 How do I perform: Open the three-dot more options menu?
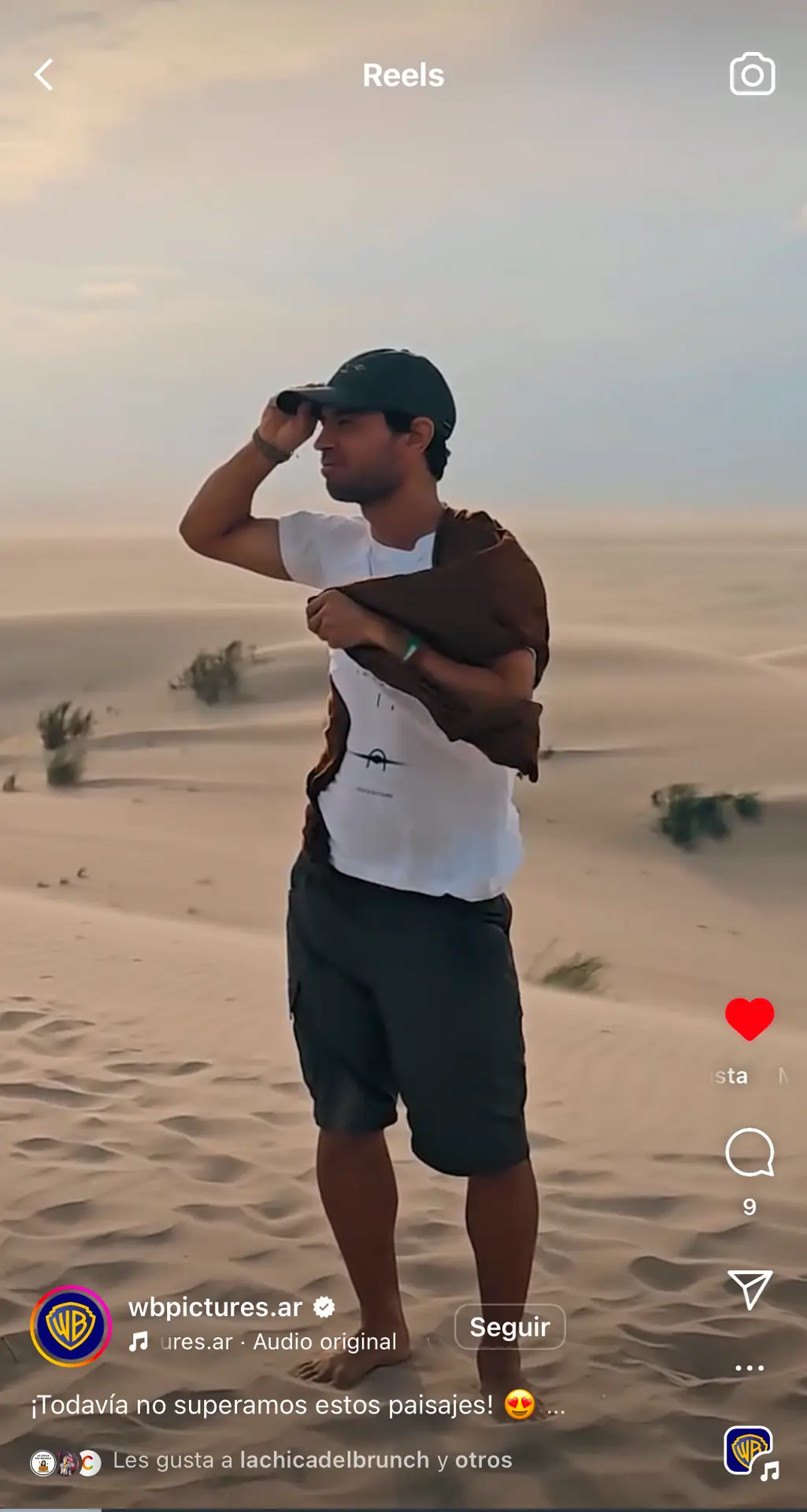750,1368
